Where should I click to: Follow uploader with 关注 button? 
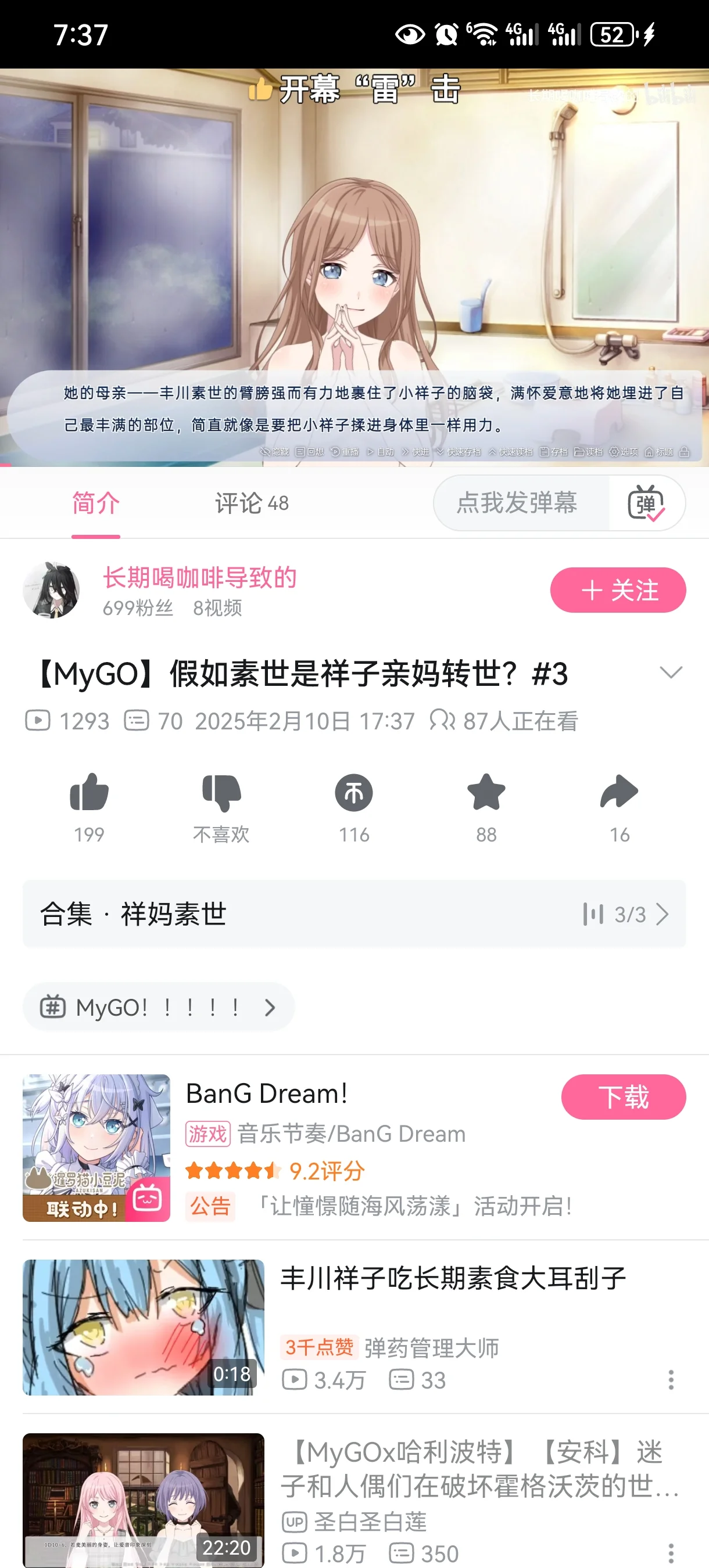[x=618, y=590]
